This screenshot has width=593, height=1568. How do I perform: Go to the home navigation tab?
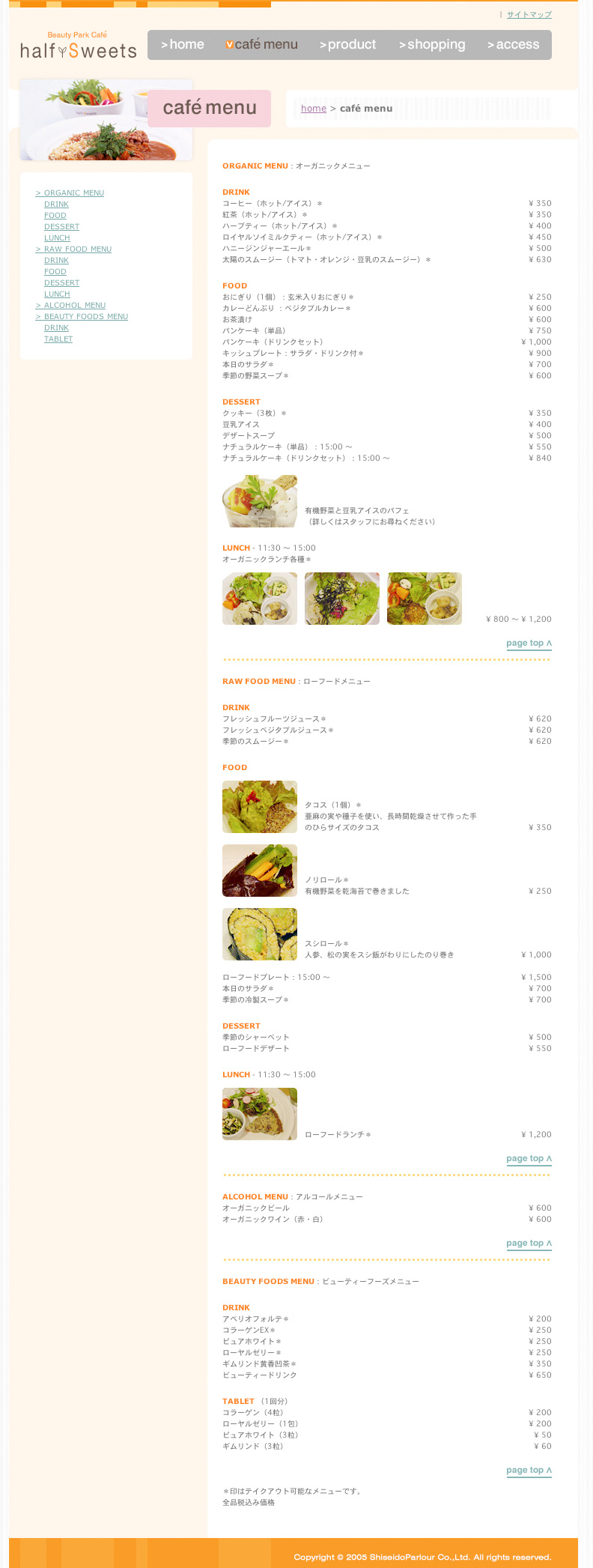click(x=183, y=45)
